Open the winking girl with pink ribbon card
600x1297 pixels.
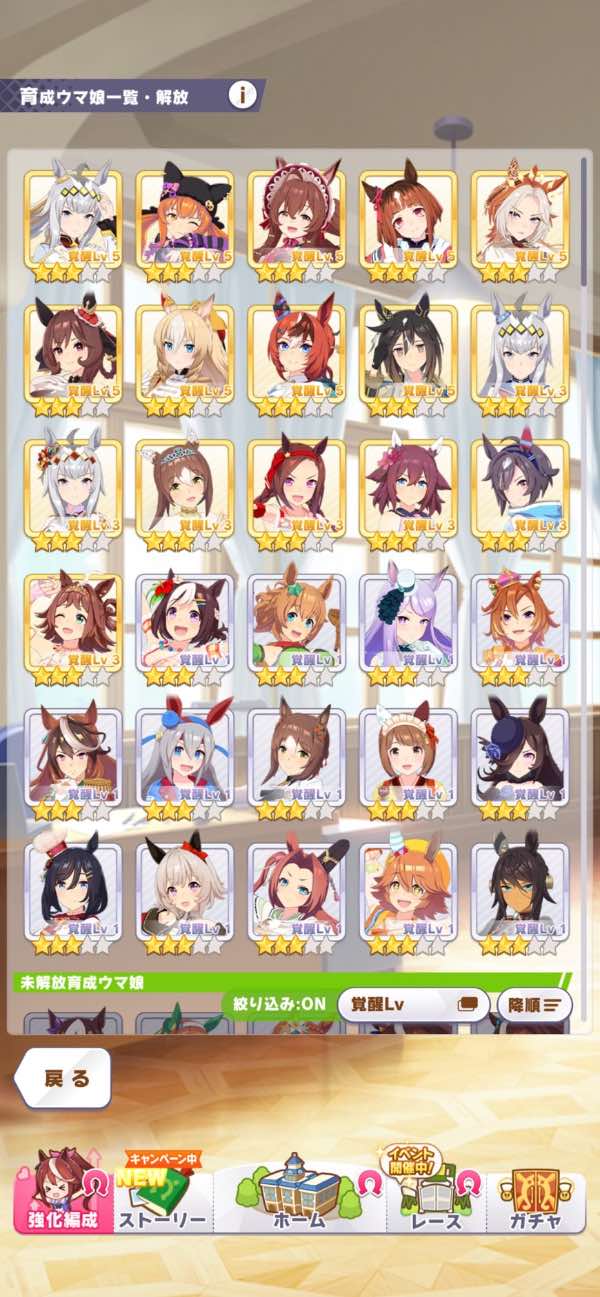point(72,626)
